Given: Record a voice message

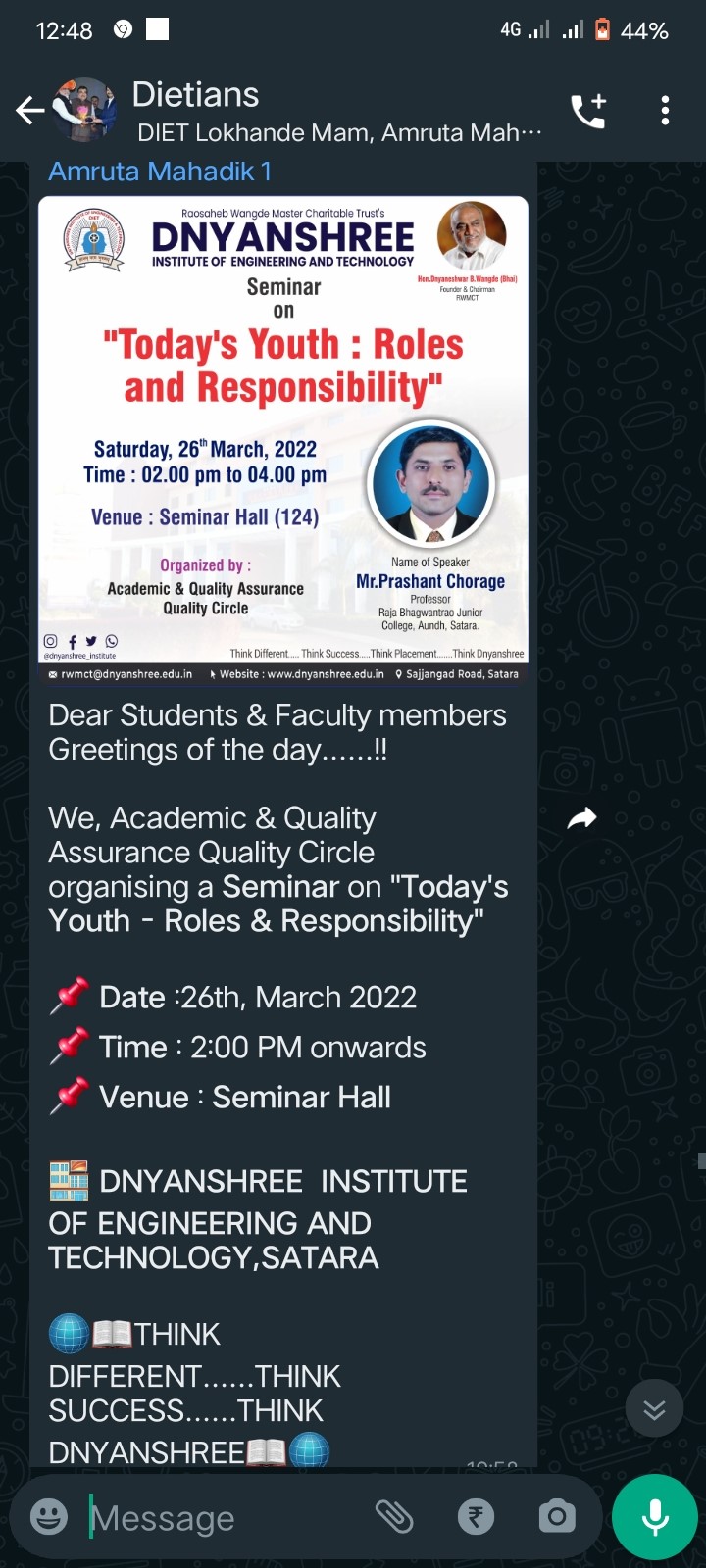Looking at the screenshot, I should click(655, 1517).
